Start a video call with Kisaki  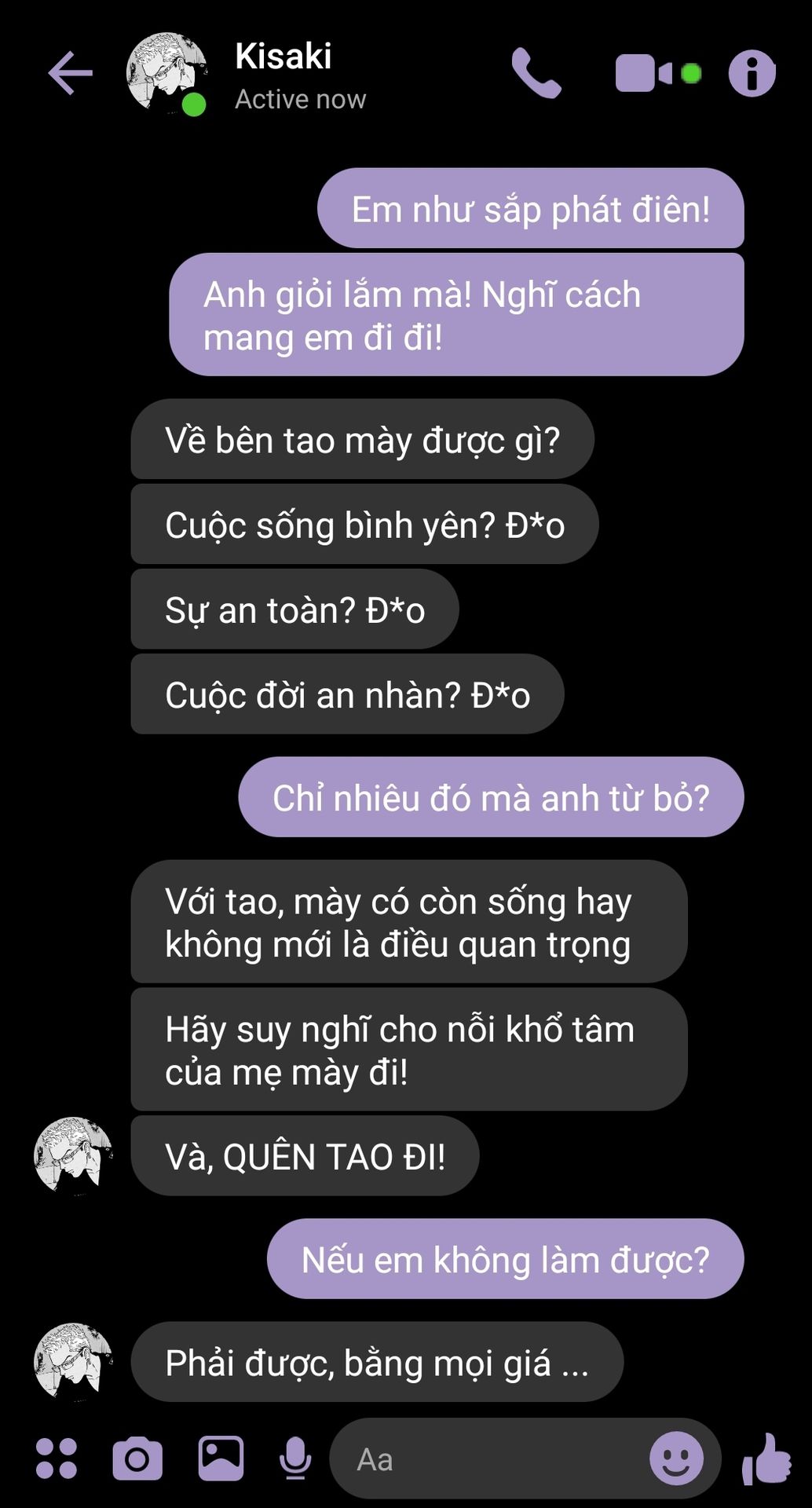(644, 74)
